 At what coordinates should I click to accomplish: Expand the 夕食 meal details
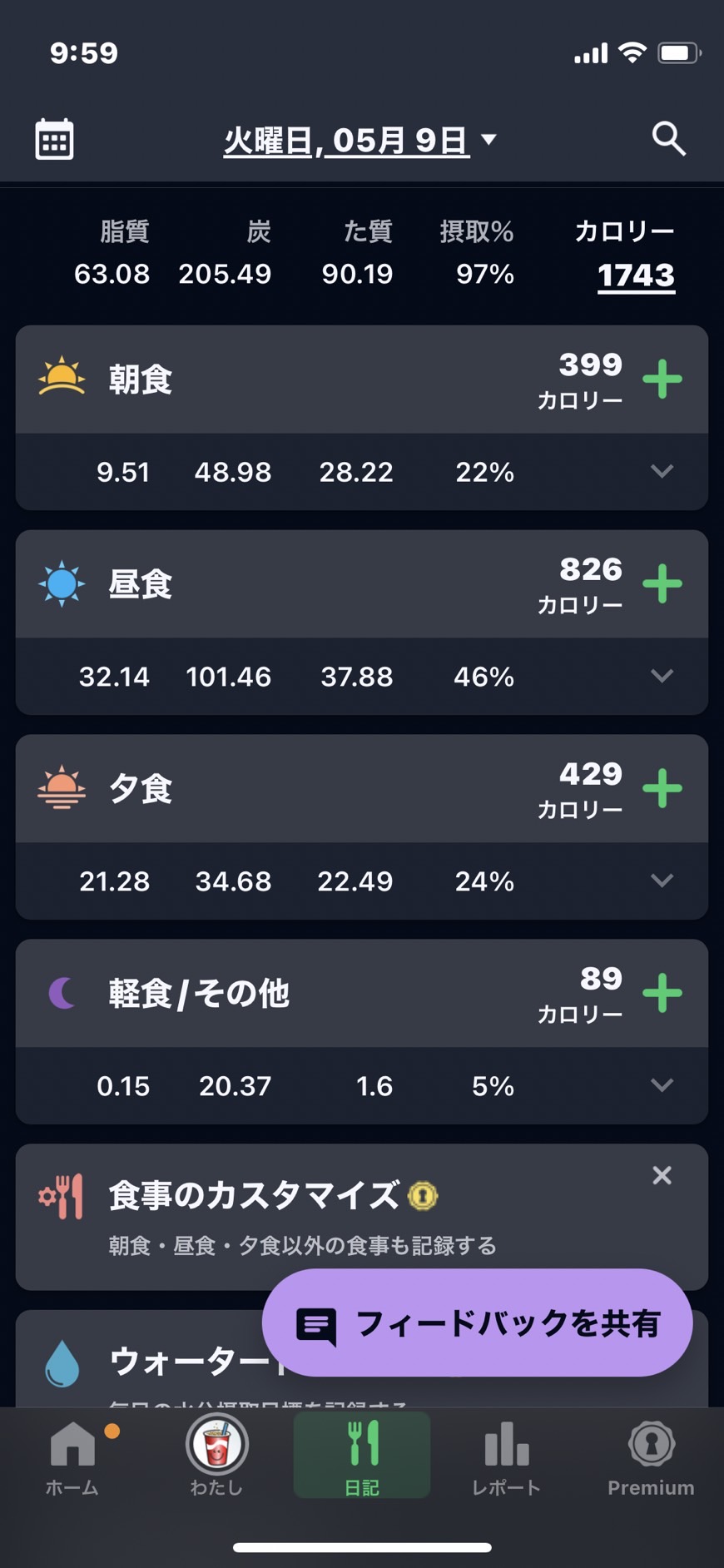pyautogui.click(x=662, y=881)
